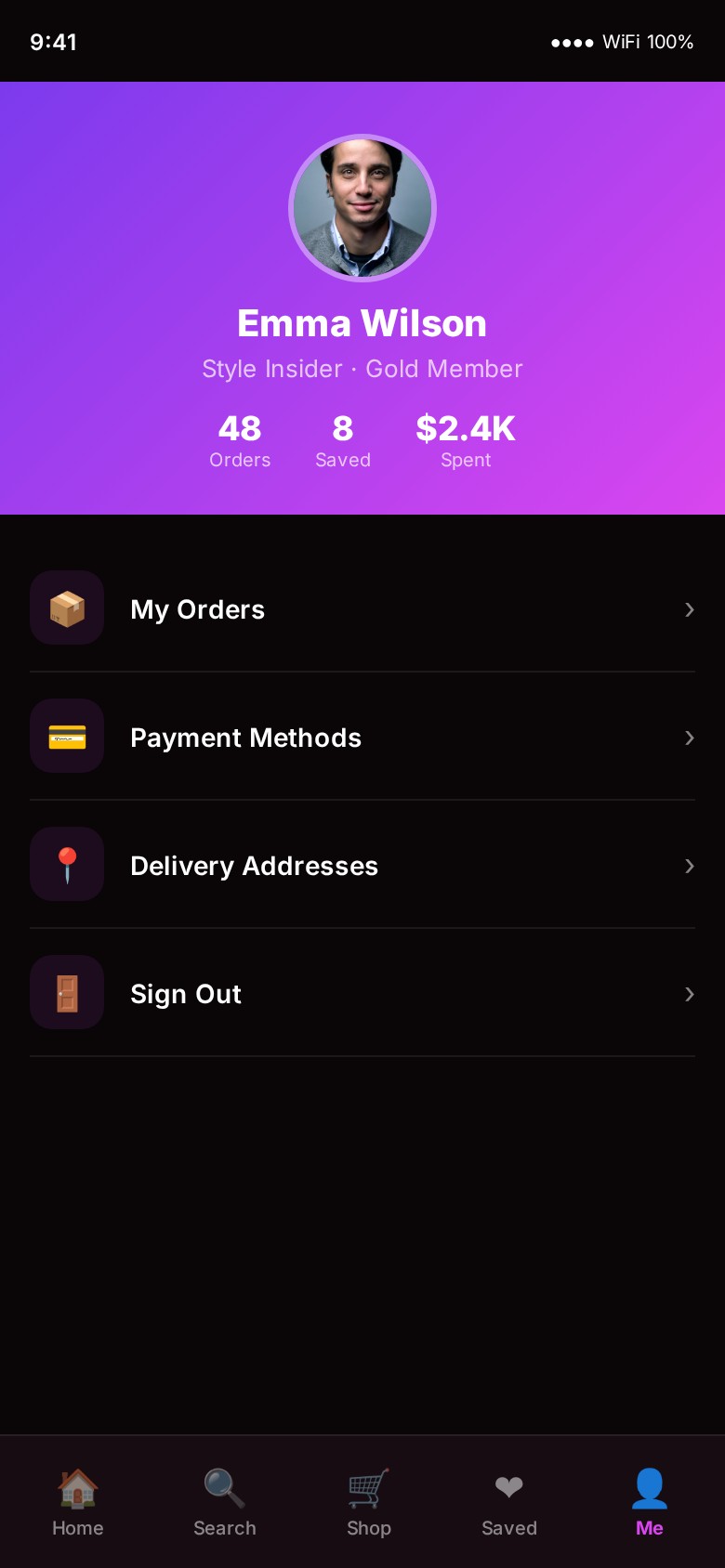Open My Orders
725x1568 pixels.
(362, 608)
